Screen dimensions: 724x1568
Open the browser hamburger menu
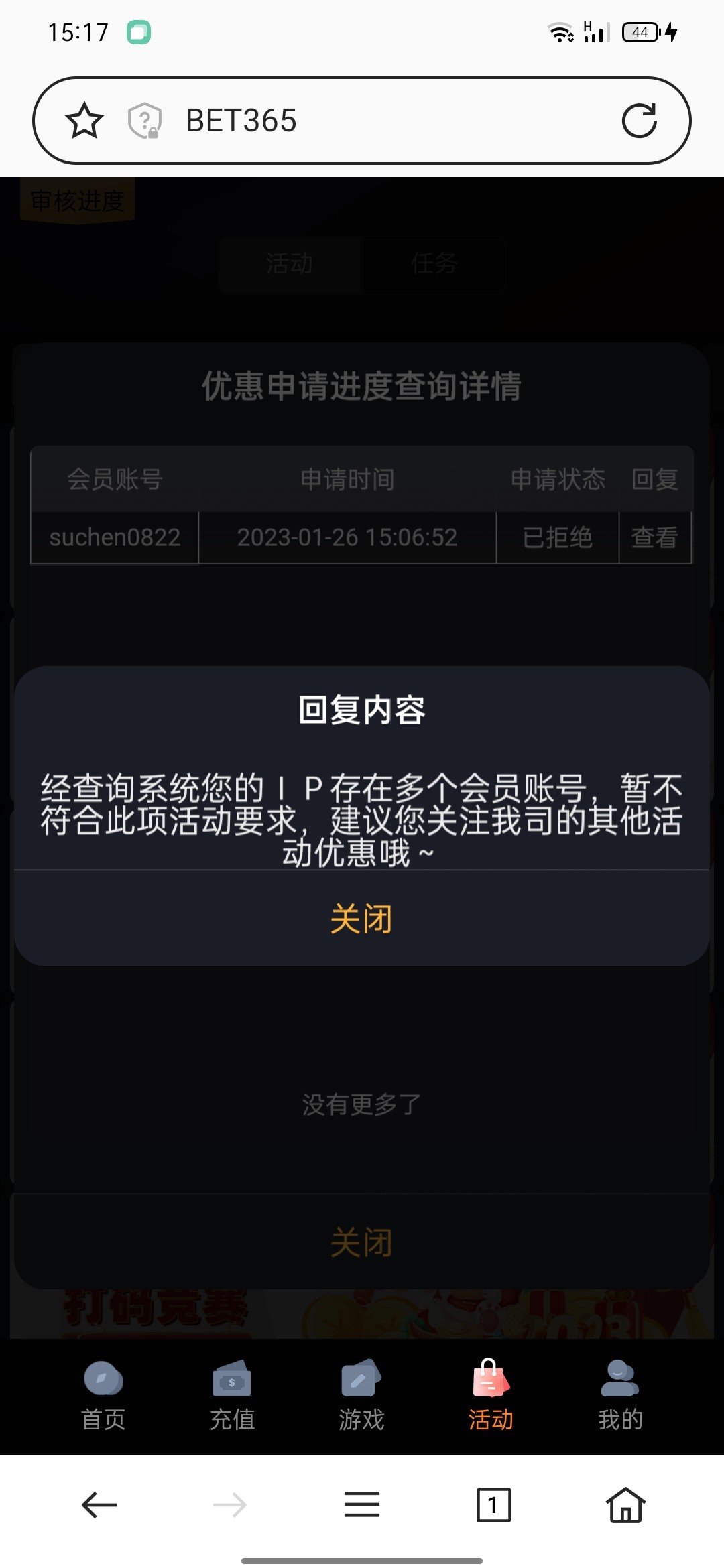tap(362, 1505)
